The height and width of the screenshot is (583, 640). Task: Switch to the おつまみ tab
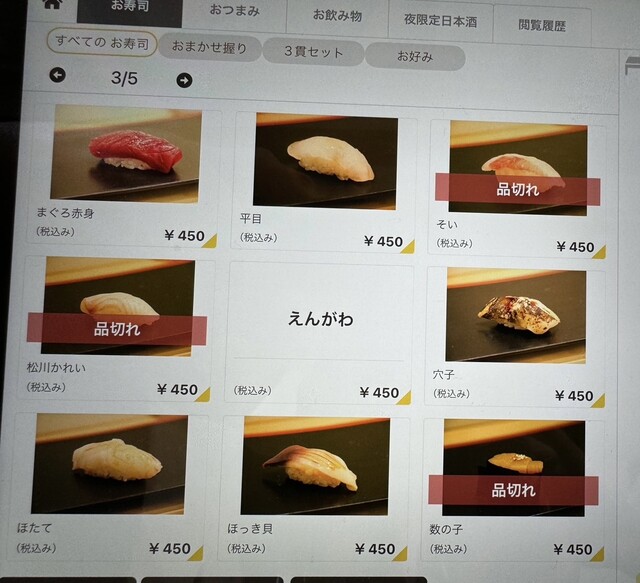tap(234, 14)
